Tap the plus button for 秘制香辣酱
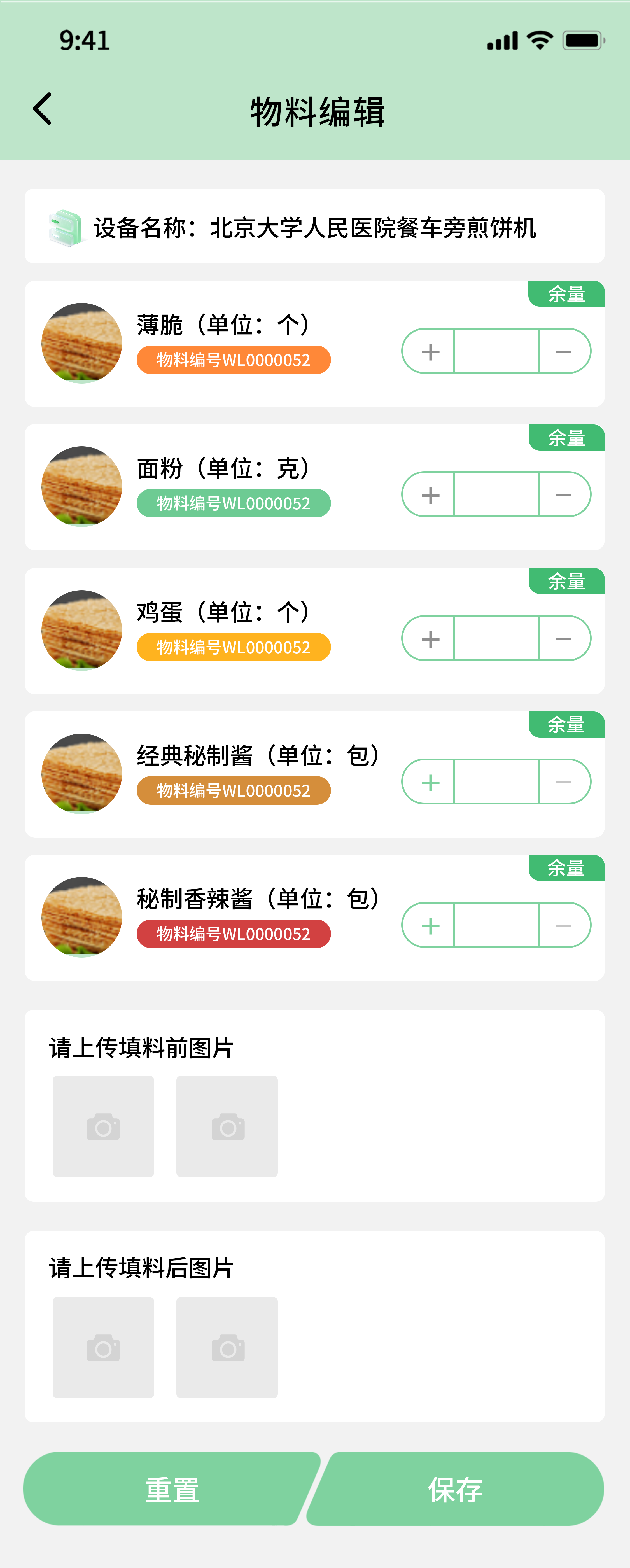Viewport: 630px width, 1568px height. point(430,925)
